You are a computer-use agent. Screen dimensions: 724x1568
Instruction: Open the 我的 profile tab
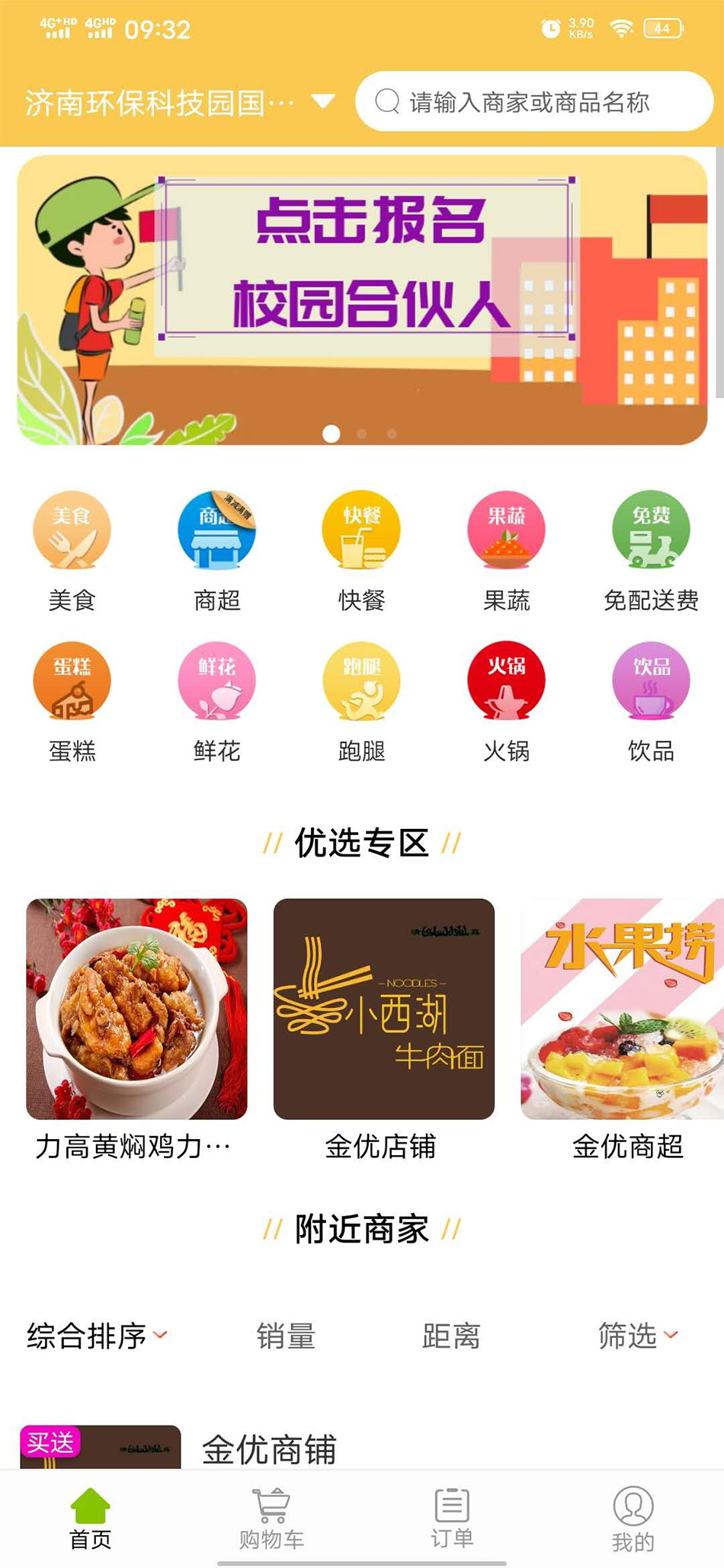(x=634, y=1516)
